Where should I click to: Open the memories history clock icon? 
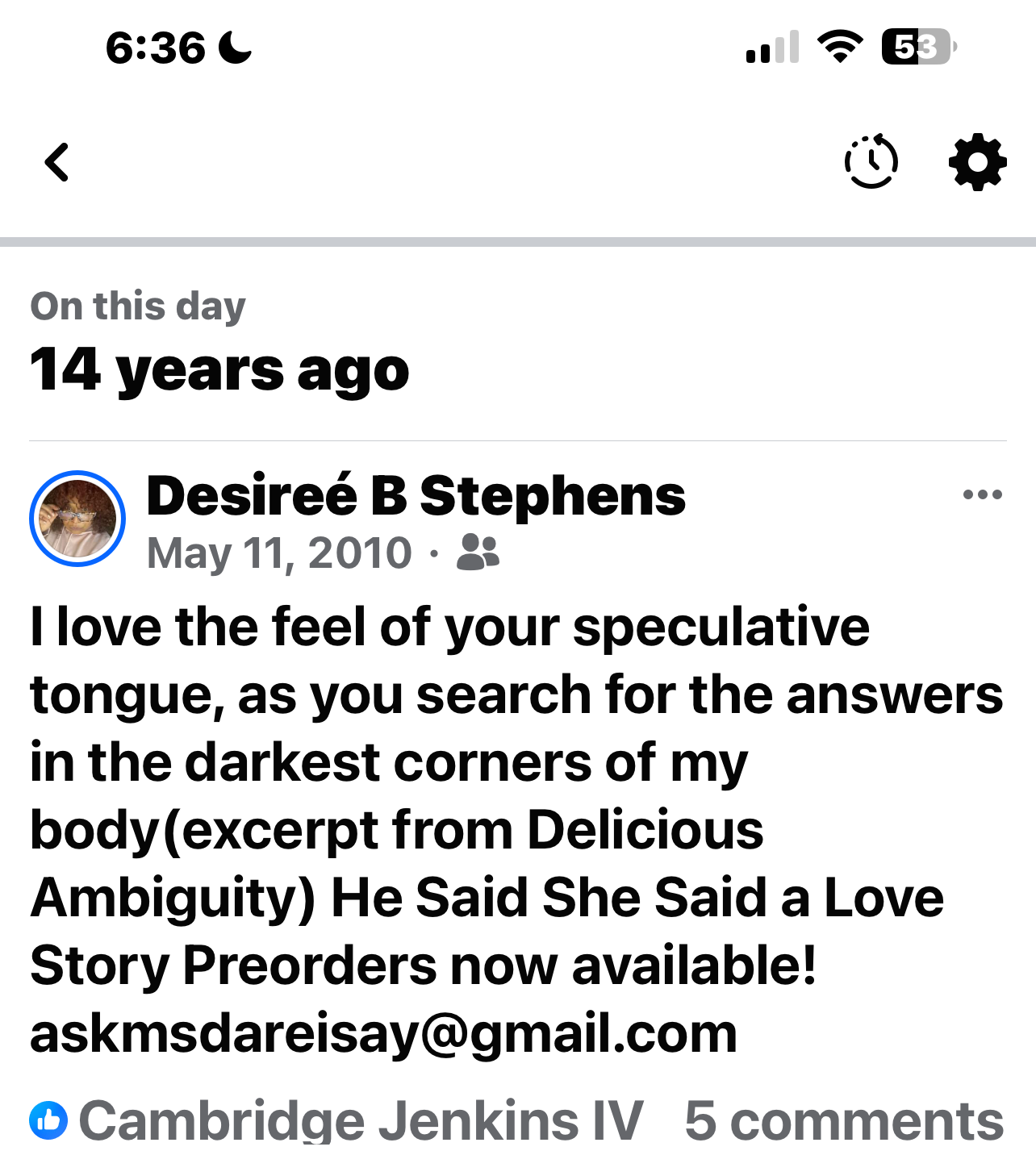[871, 161]
